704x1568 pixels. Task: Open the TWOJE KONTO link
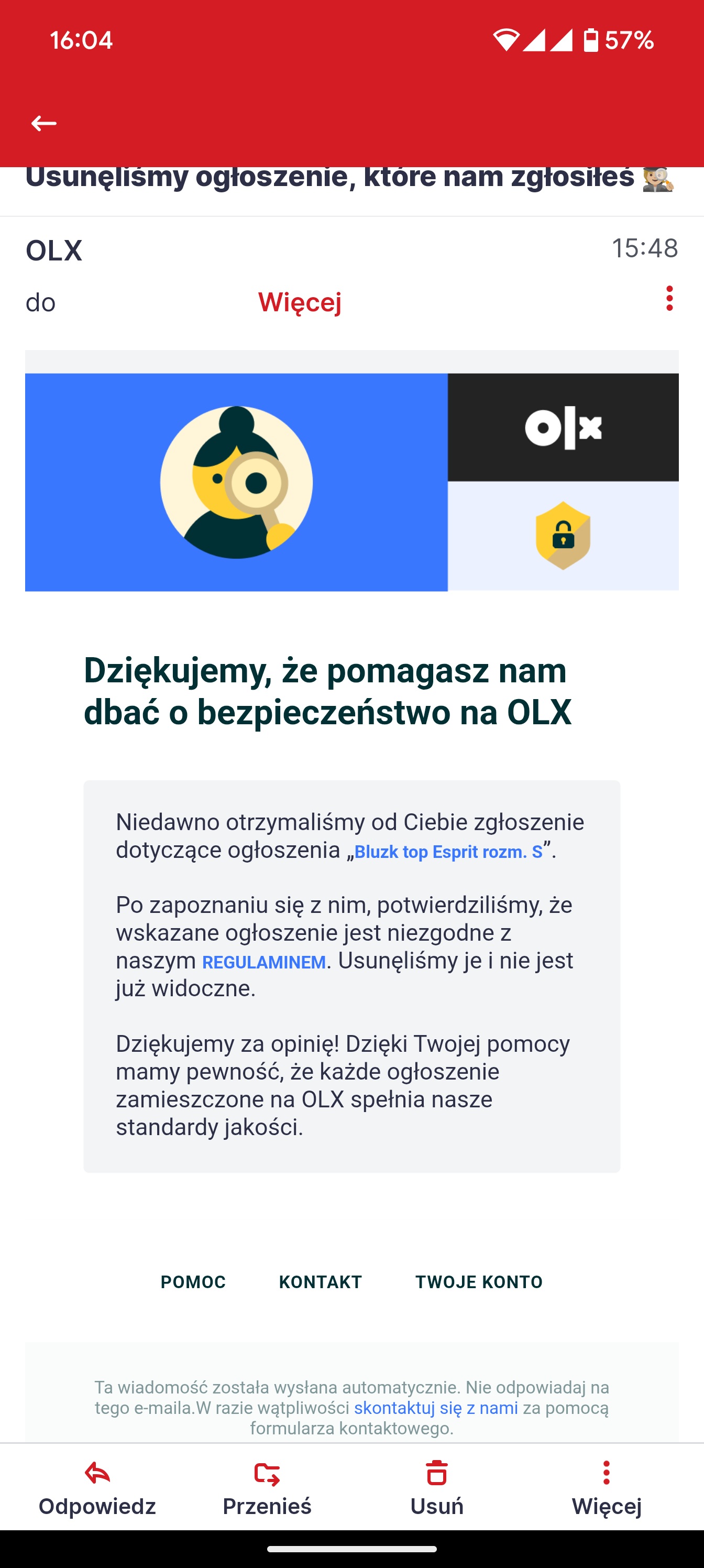(479, 1282)
